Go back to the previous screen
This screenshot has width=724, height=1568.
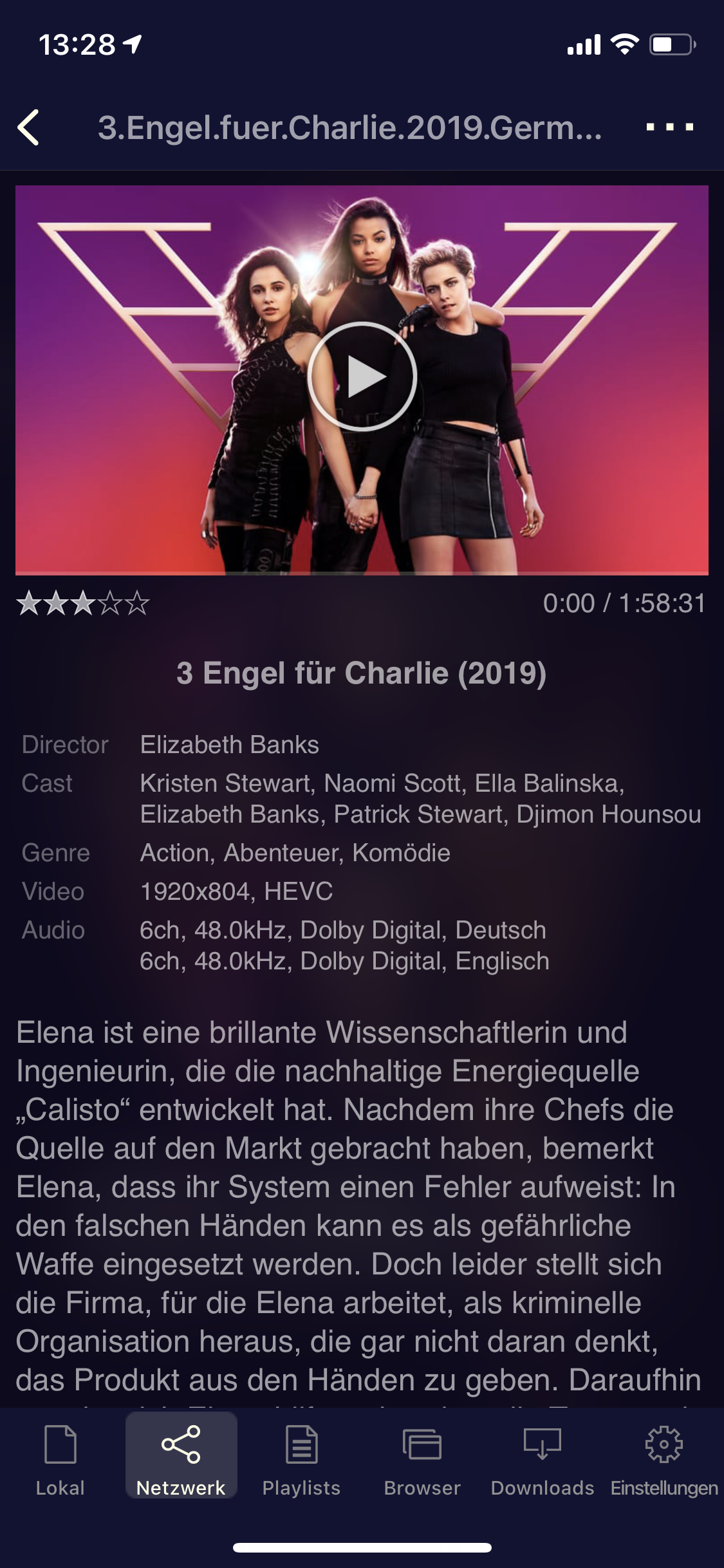28,127
